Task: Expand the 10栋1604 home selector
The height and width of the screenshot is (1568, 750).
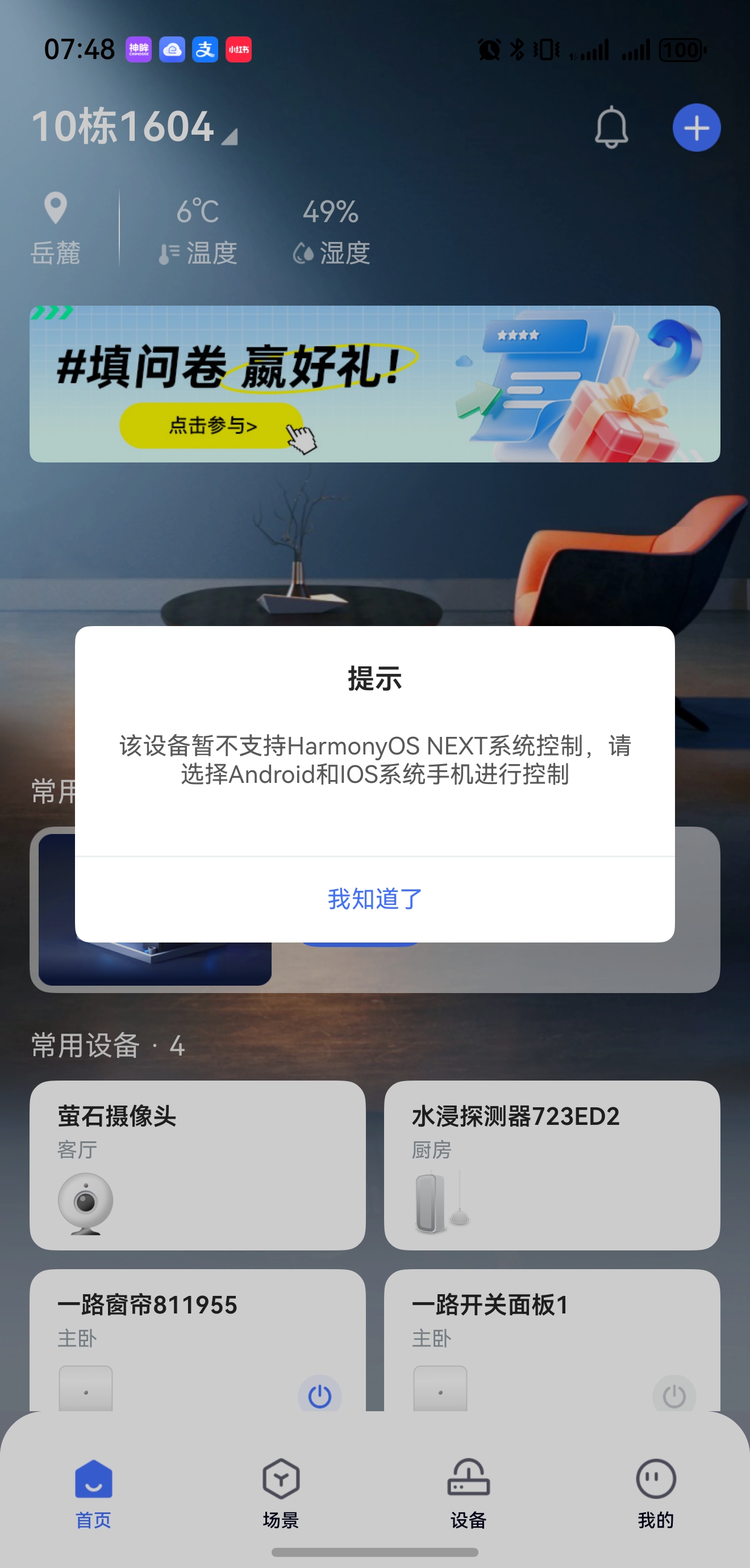Action: pos(134,127)
